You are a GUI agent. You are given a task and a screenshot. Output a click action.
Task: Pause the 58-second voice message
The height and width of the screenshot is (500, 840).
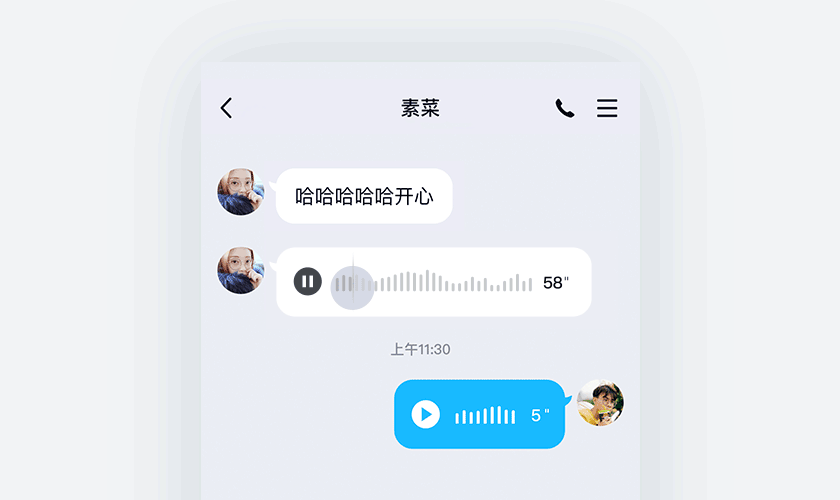tap(308, 282)
